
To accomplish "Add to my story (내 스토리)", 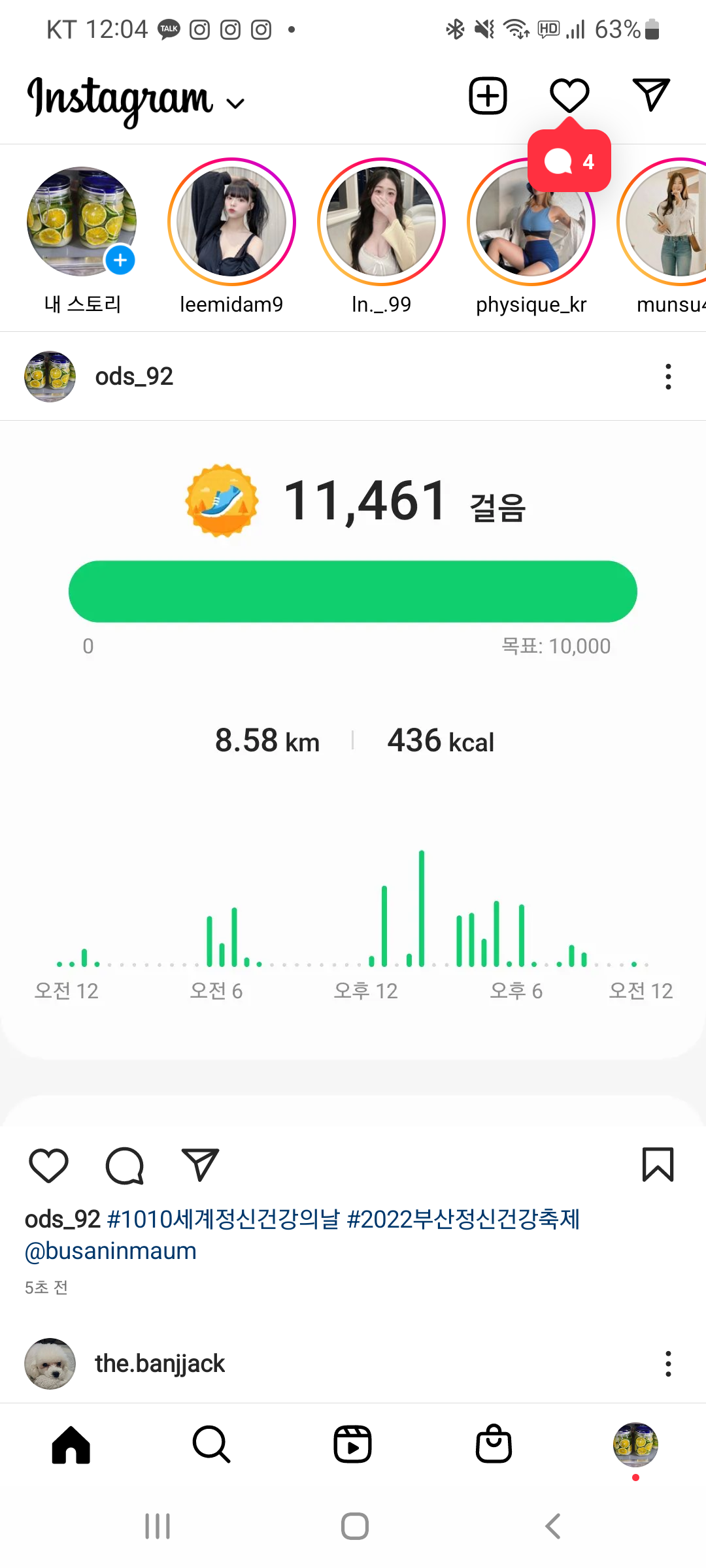I will click(x=82, y=222).
